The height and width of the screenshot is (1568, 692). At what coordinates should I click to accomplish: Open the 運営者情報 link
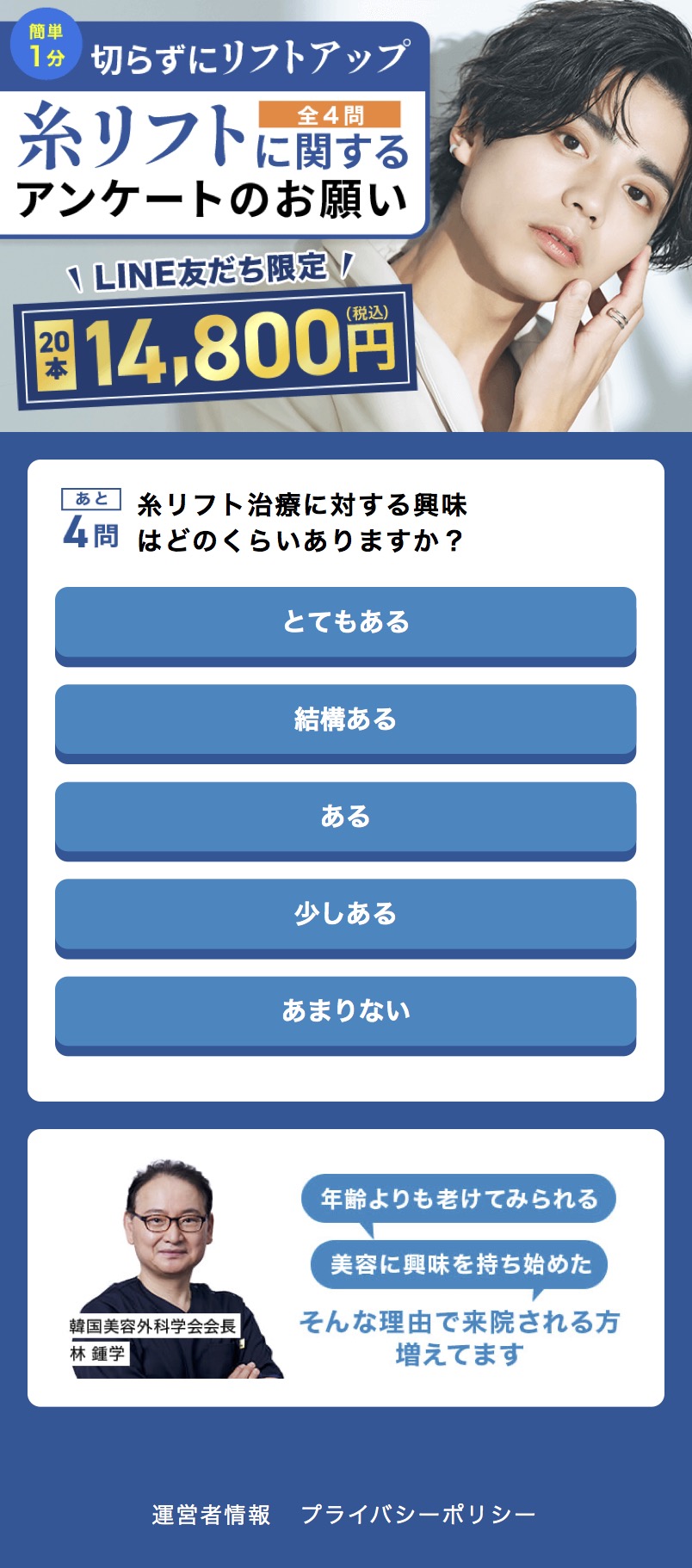pos(211,1515)
